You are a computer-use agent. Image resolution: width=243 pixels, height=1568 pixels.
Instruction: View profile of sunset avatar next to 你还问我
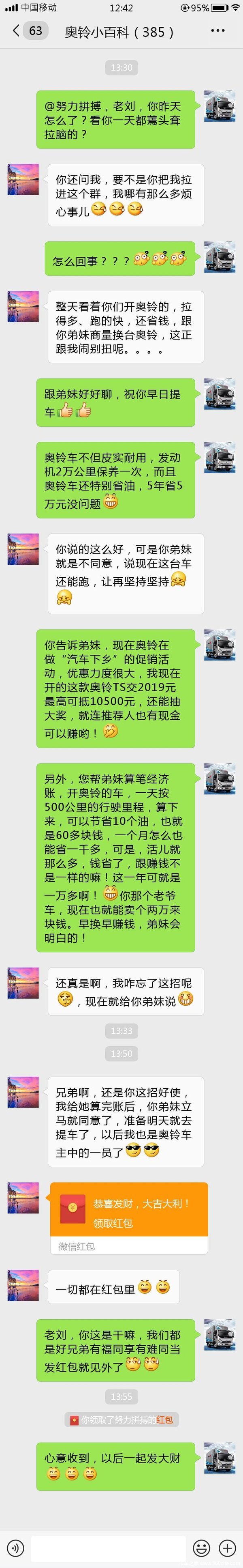coord(23,180)
